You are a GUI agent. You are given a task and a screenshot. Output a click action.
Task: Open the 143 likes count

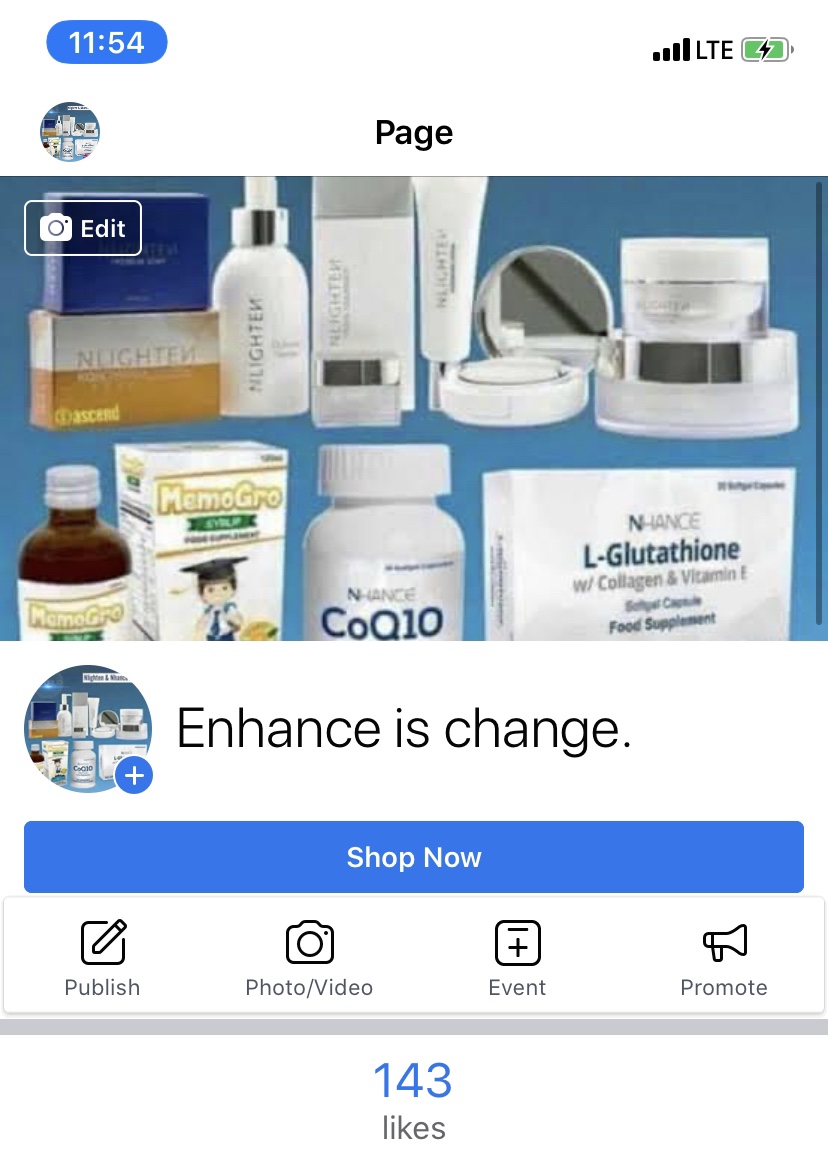(413, 1097)
